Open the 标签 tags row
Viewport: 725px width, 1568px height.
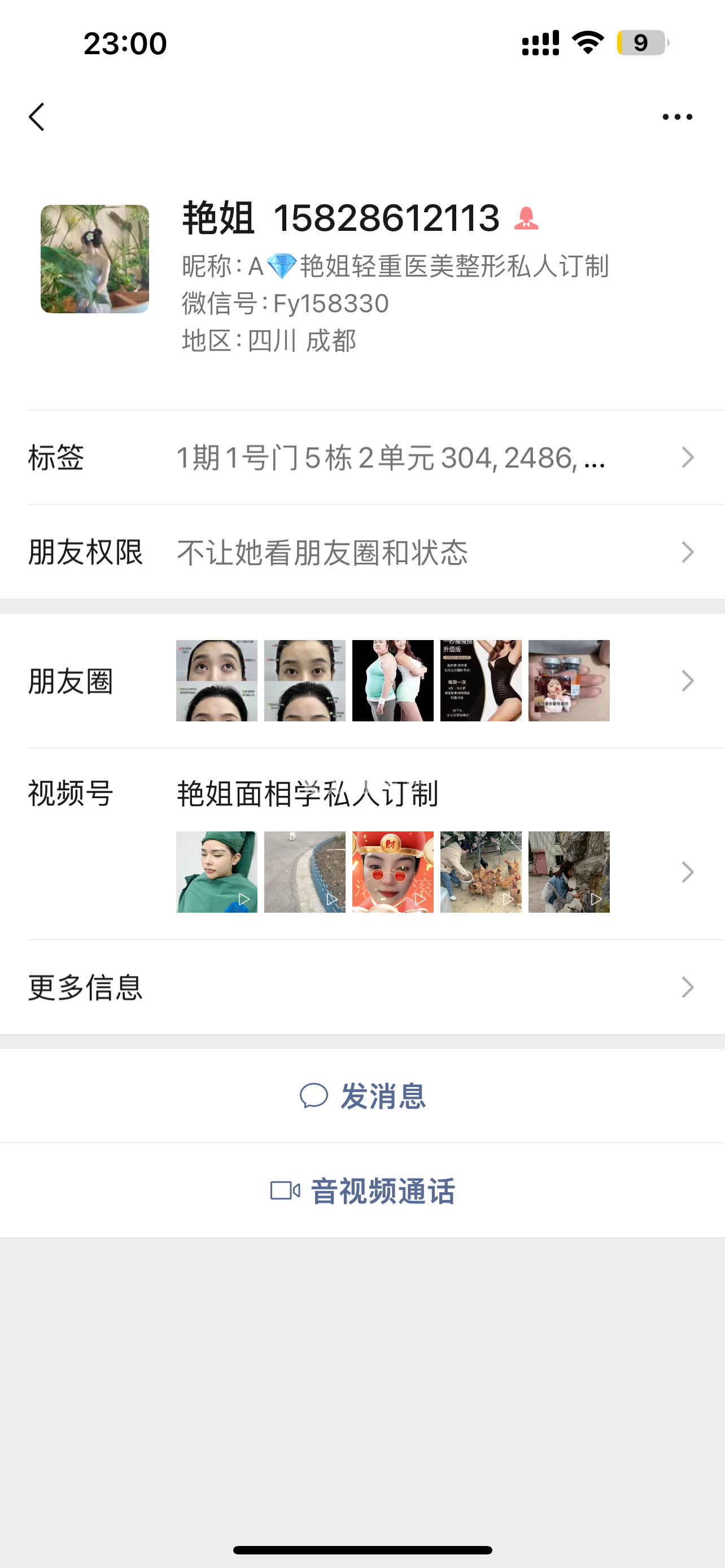point(362,458)
